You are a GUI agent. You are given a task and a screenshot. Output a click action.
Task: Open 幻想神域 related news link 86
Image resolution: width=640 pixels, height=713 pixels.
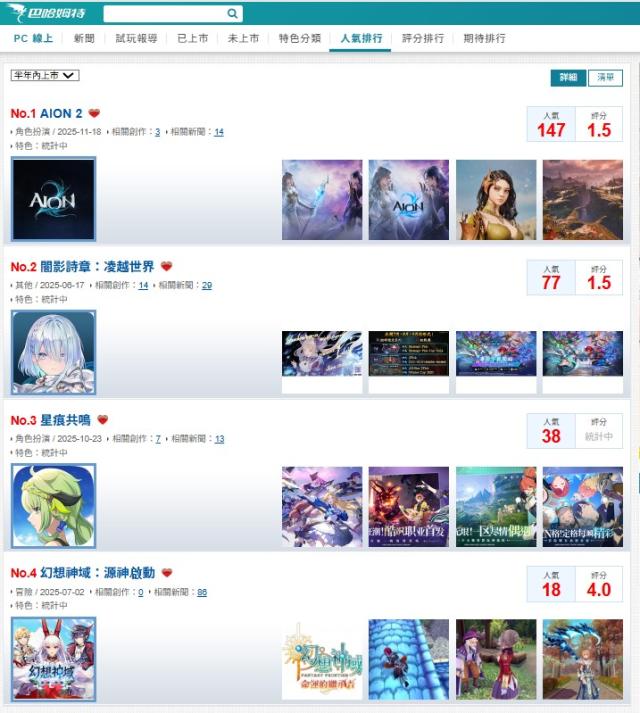[202, 592]
